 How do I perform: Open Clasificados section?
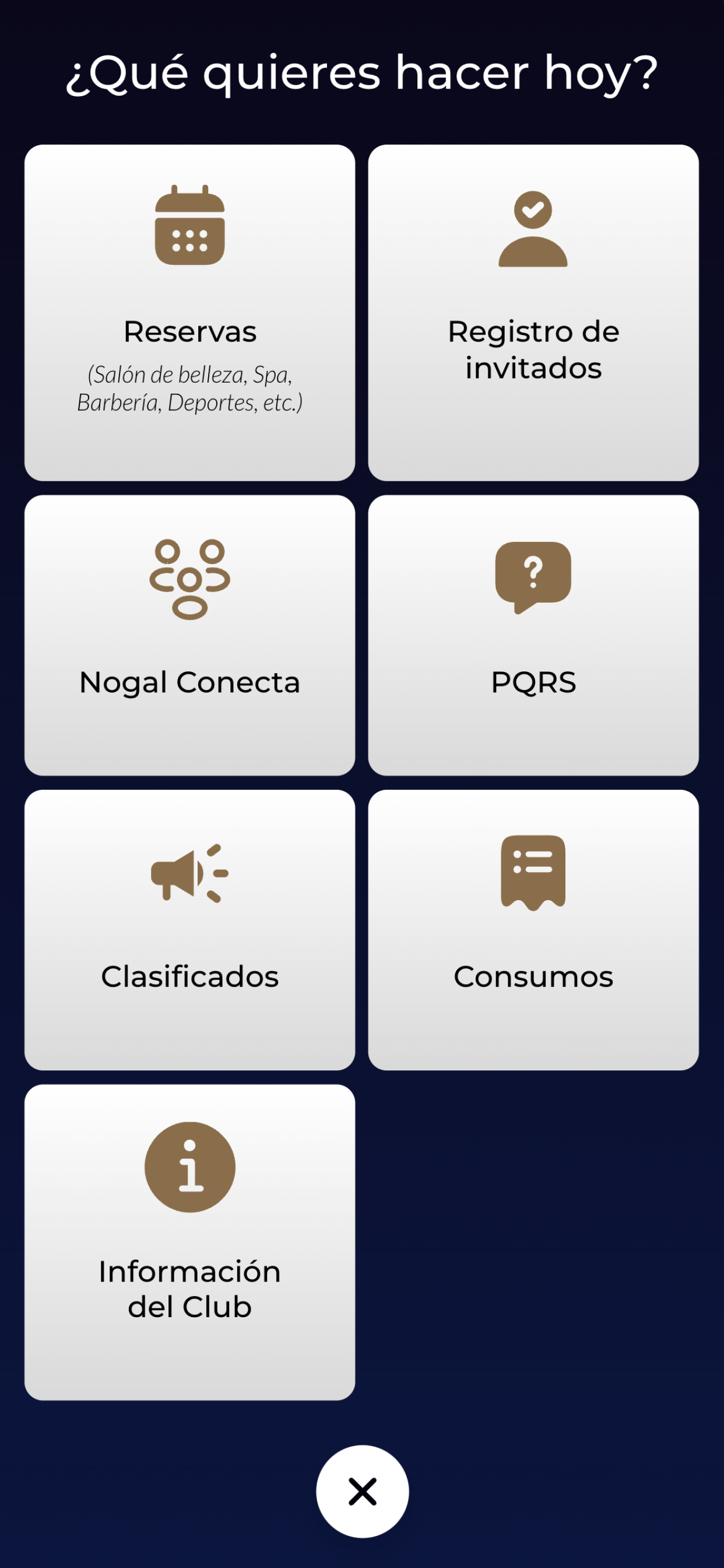tap(189, 929)
